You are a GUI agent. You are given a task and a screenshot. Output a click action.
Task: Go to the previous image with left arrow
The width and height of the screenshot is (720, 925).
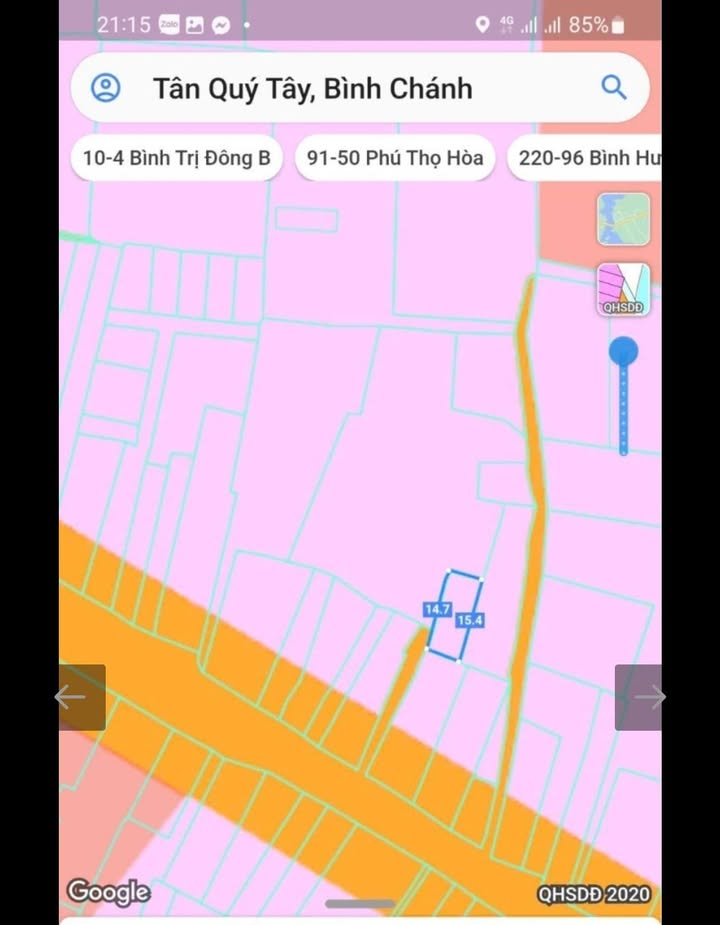tap(81, 697)
